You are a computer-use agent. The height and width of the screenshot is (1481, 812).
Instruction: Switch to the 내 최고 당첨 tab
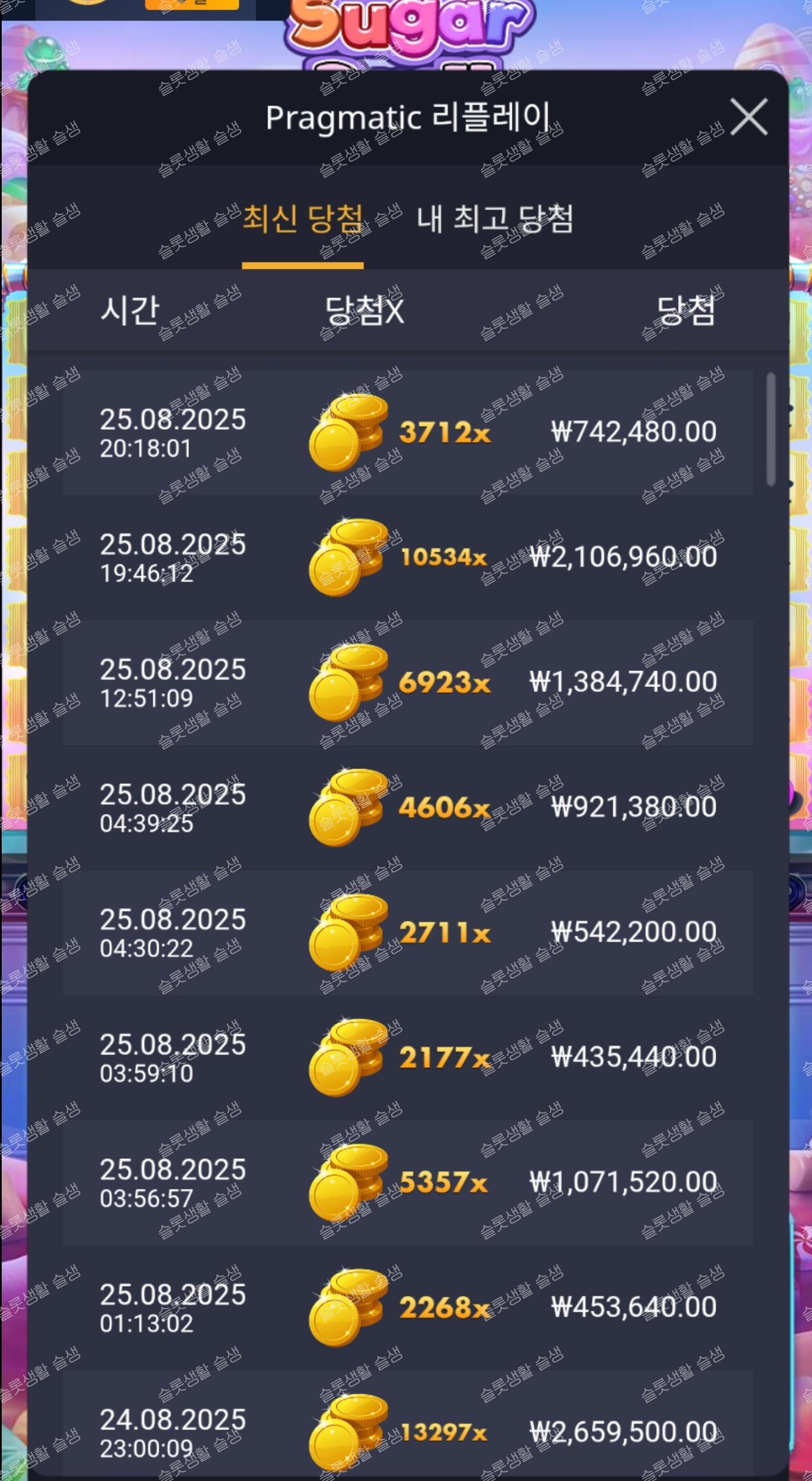click(495, 219)
